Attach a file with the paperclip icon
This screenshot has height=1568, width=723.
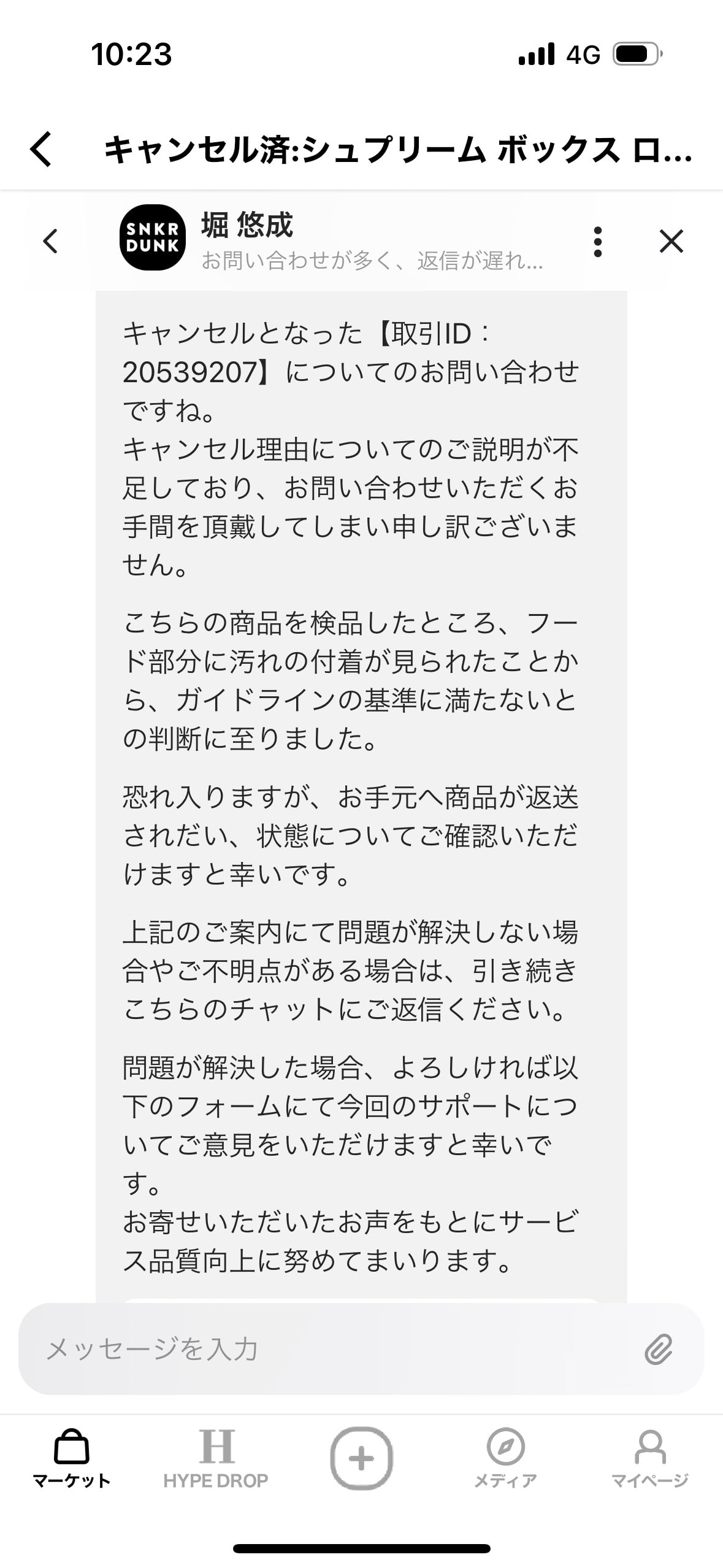[659, 1349]
